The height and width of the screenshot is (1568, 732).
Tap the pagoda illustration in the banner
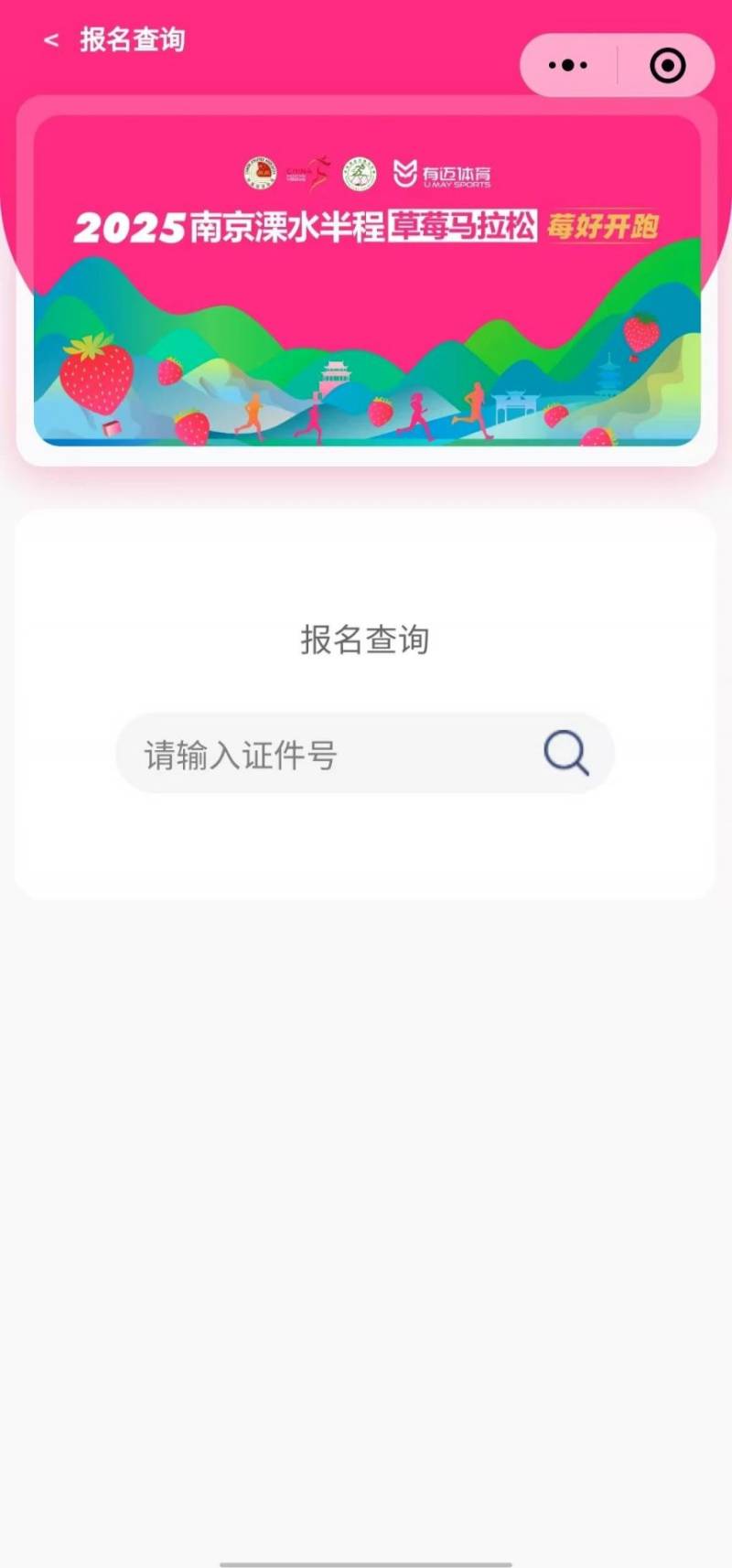click(609, 375)
